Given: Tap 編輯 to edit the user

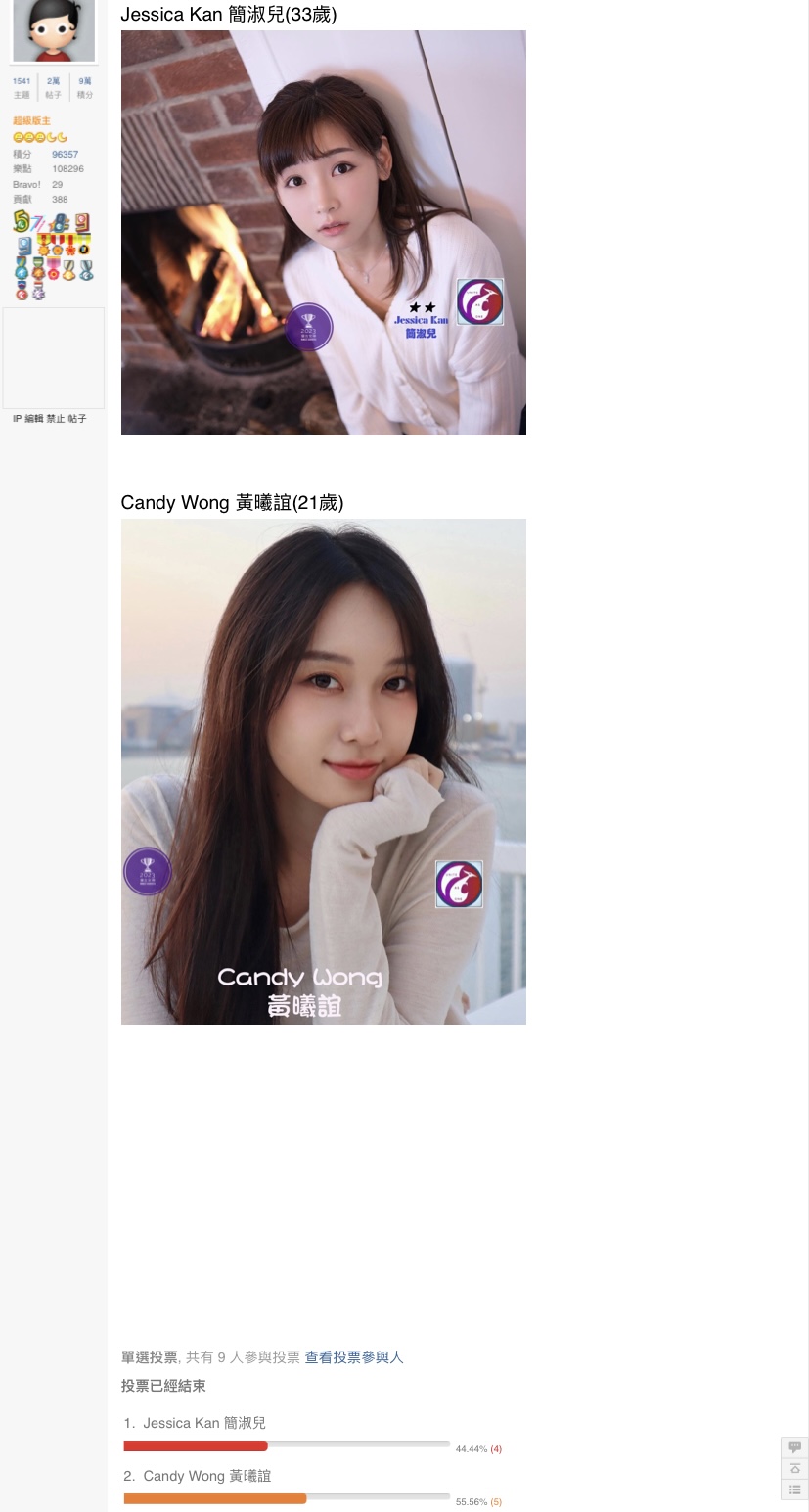Looking at the screenshot, I should (33, 418).
